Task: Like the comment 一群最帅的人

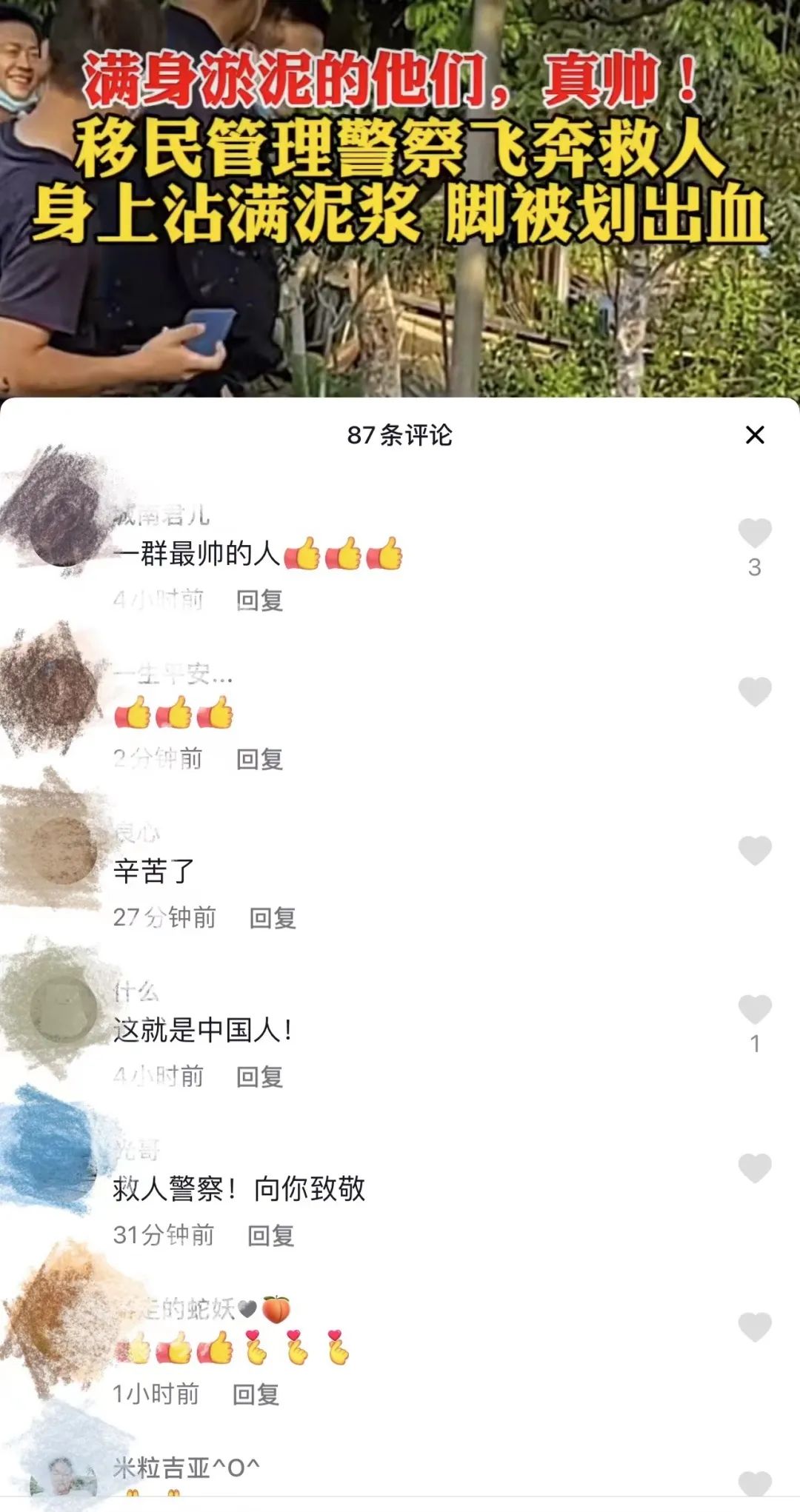Action: (x=754, y=533)
